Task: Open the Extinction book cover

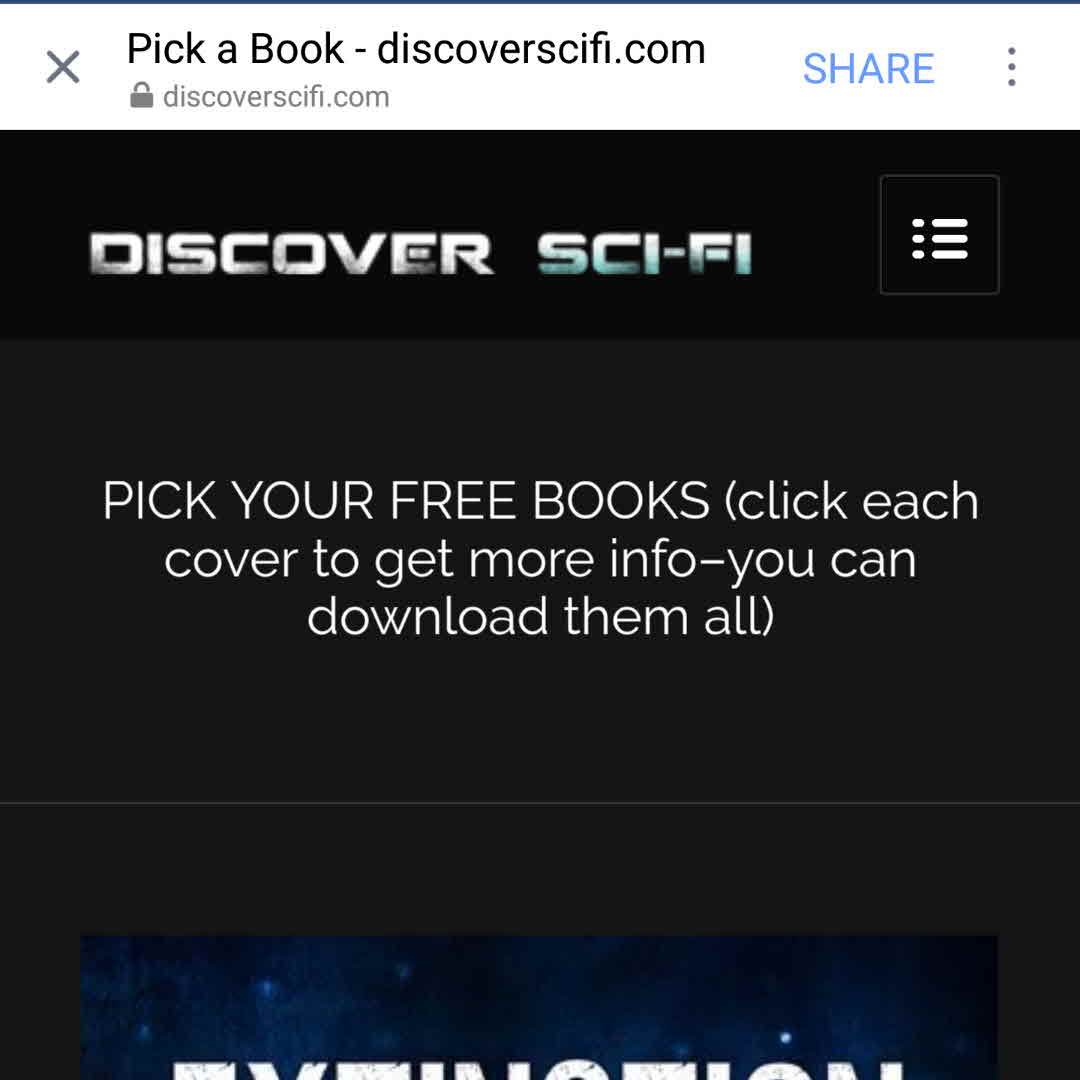Action: (x=539, y=1008)
